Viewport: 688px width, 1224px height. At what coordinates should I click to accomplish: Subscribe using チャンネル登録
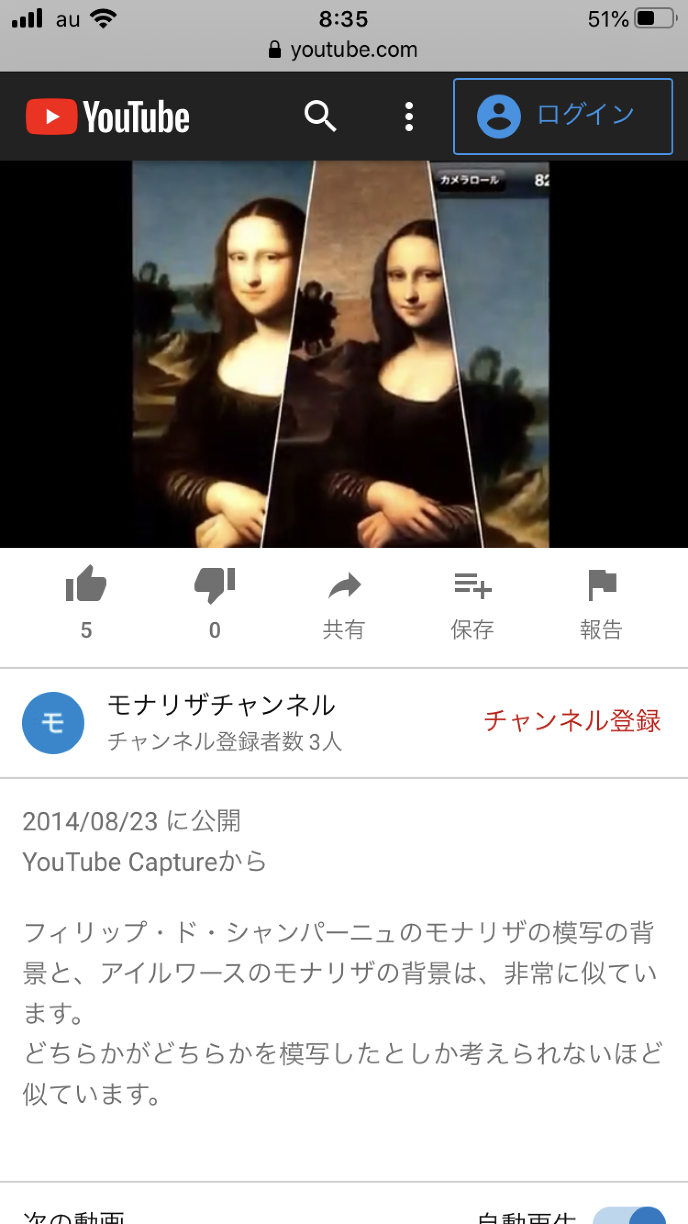click(x=572, y=721)
